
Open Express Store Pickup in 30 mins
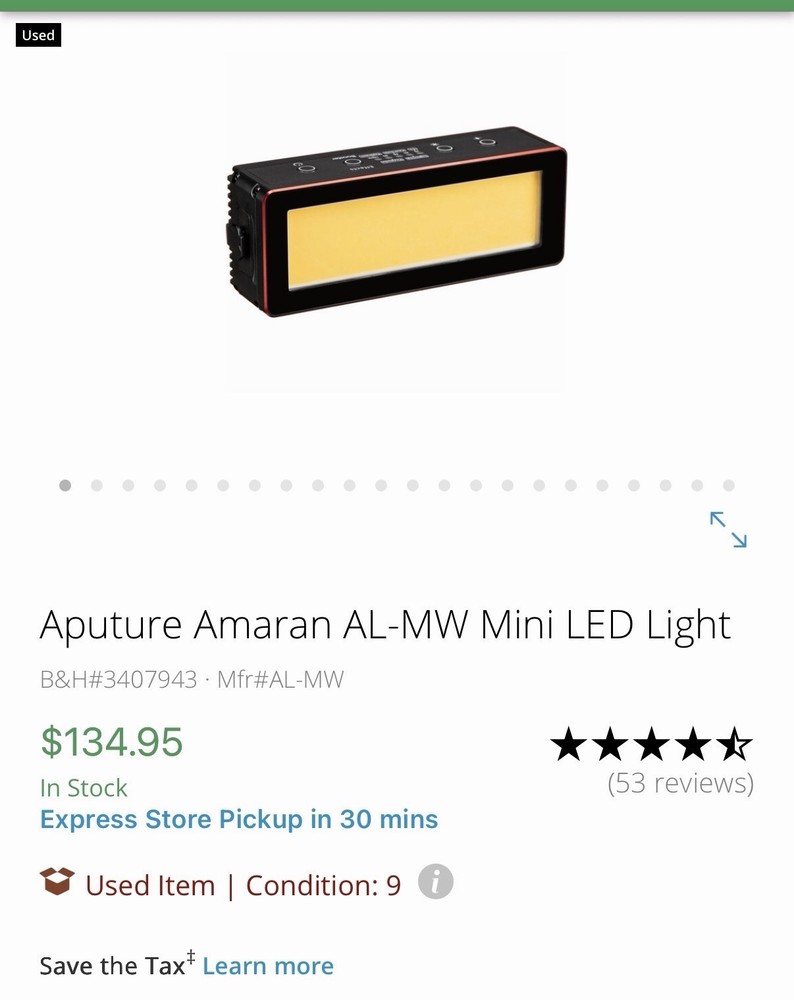238,819
